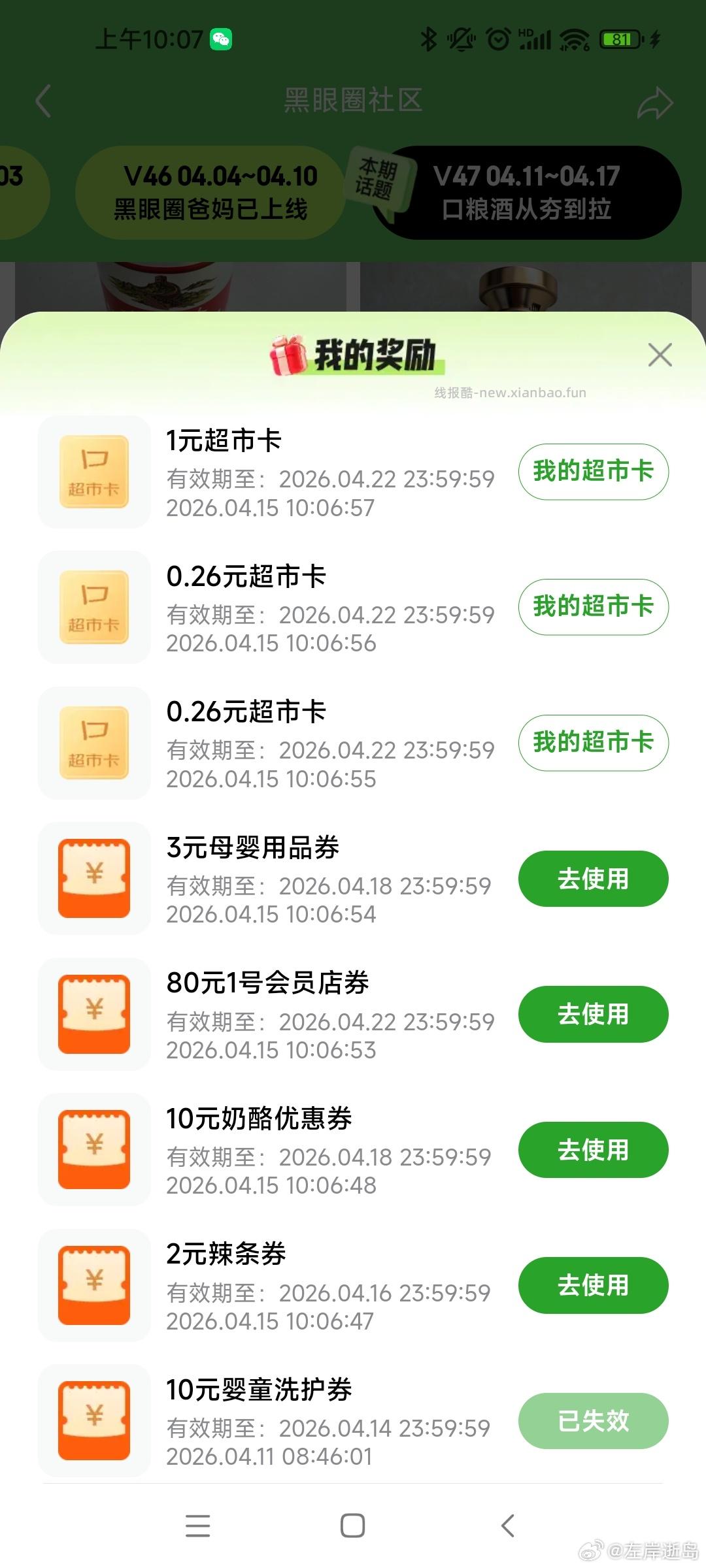Tap the 80元1号会员店券 coupon icon
Viewport: 706px width, 1568px height.
pyautogui.click(x=94, y=1014)
